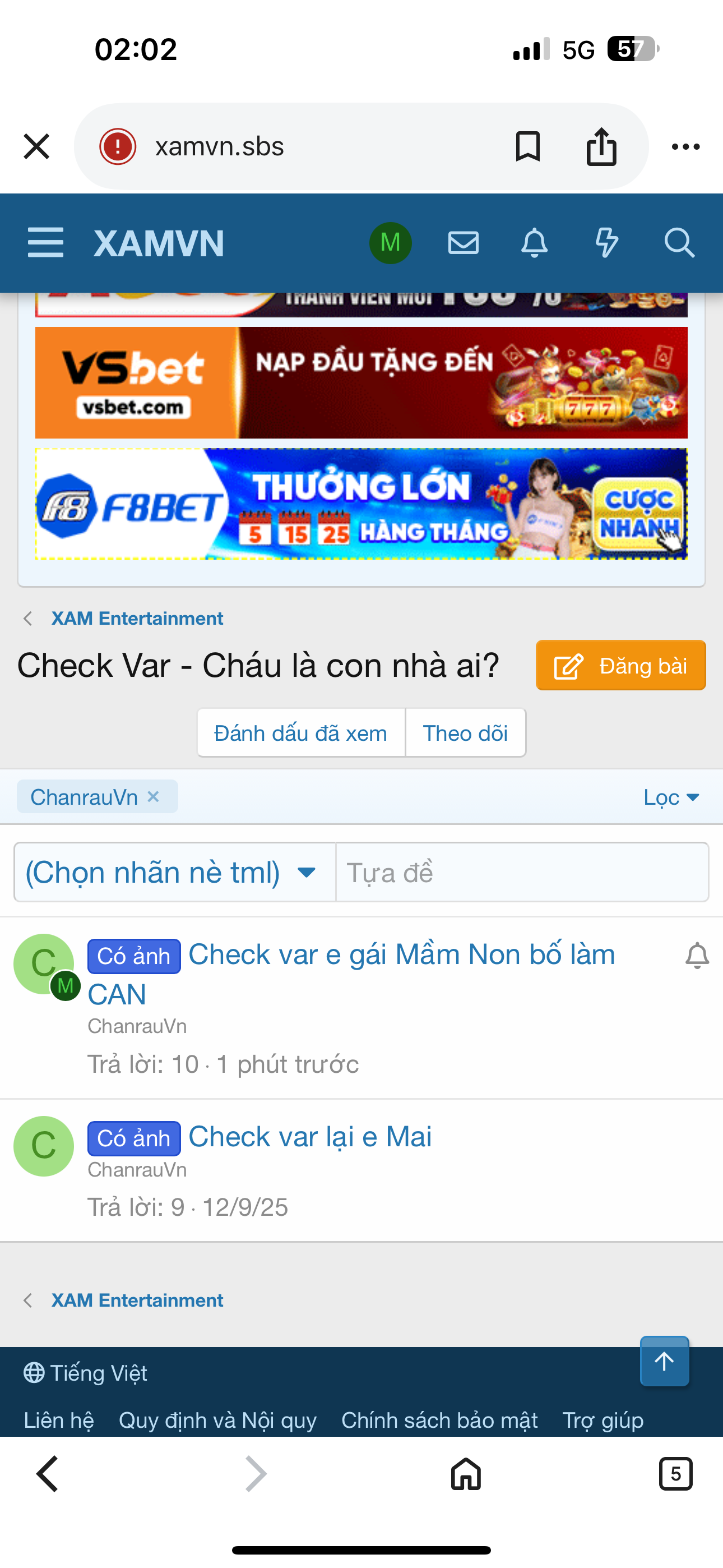
Task: Open thread Check var lại e Mai
Action: point(310,1136)
